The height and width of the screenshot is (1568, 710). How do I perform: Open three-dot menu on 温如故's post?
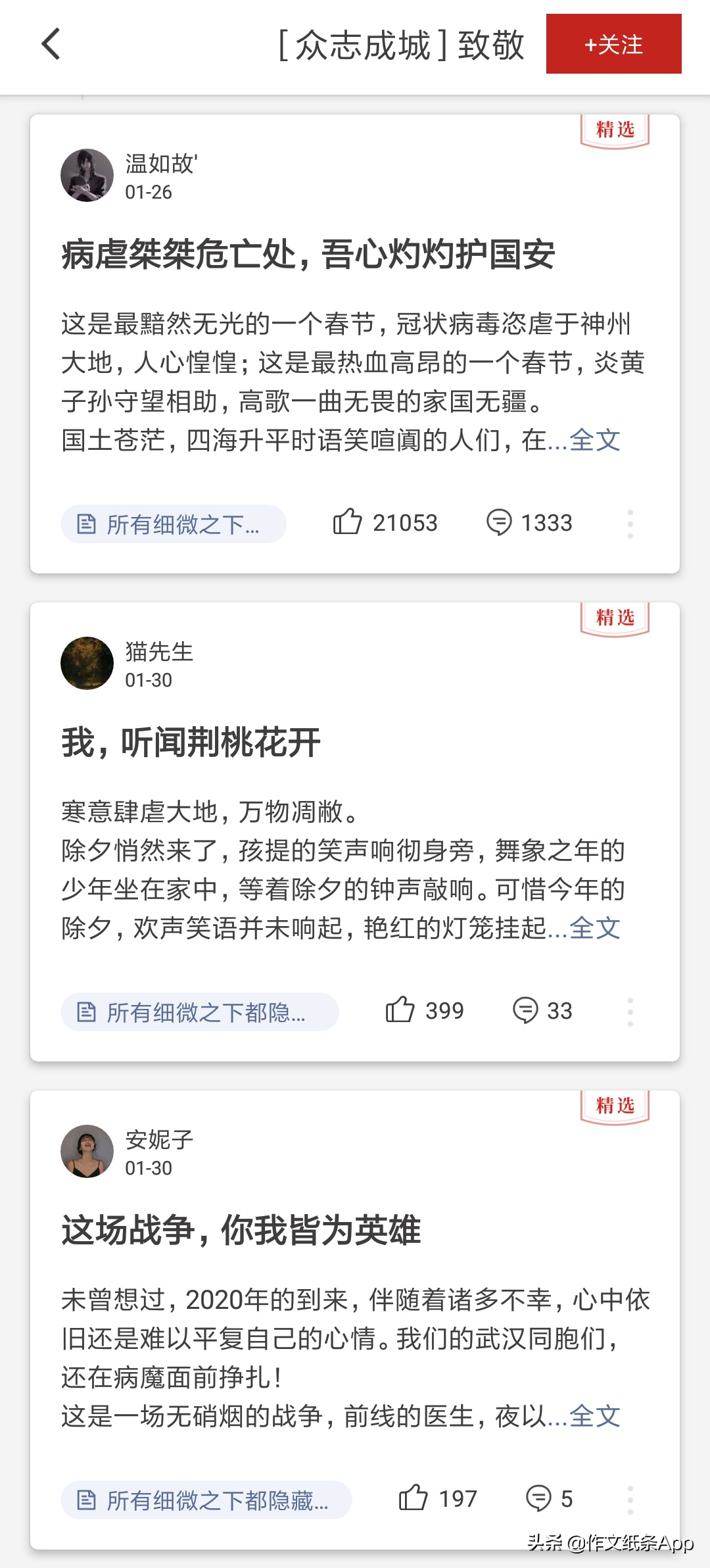point(630,523)
